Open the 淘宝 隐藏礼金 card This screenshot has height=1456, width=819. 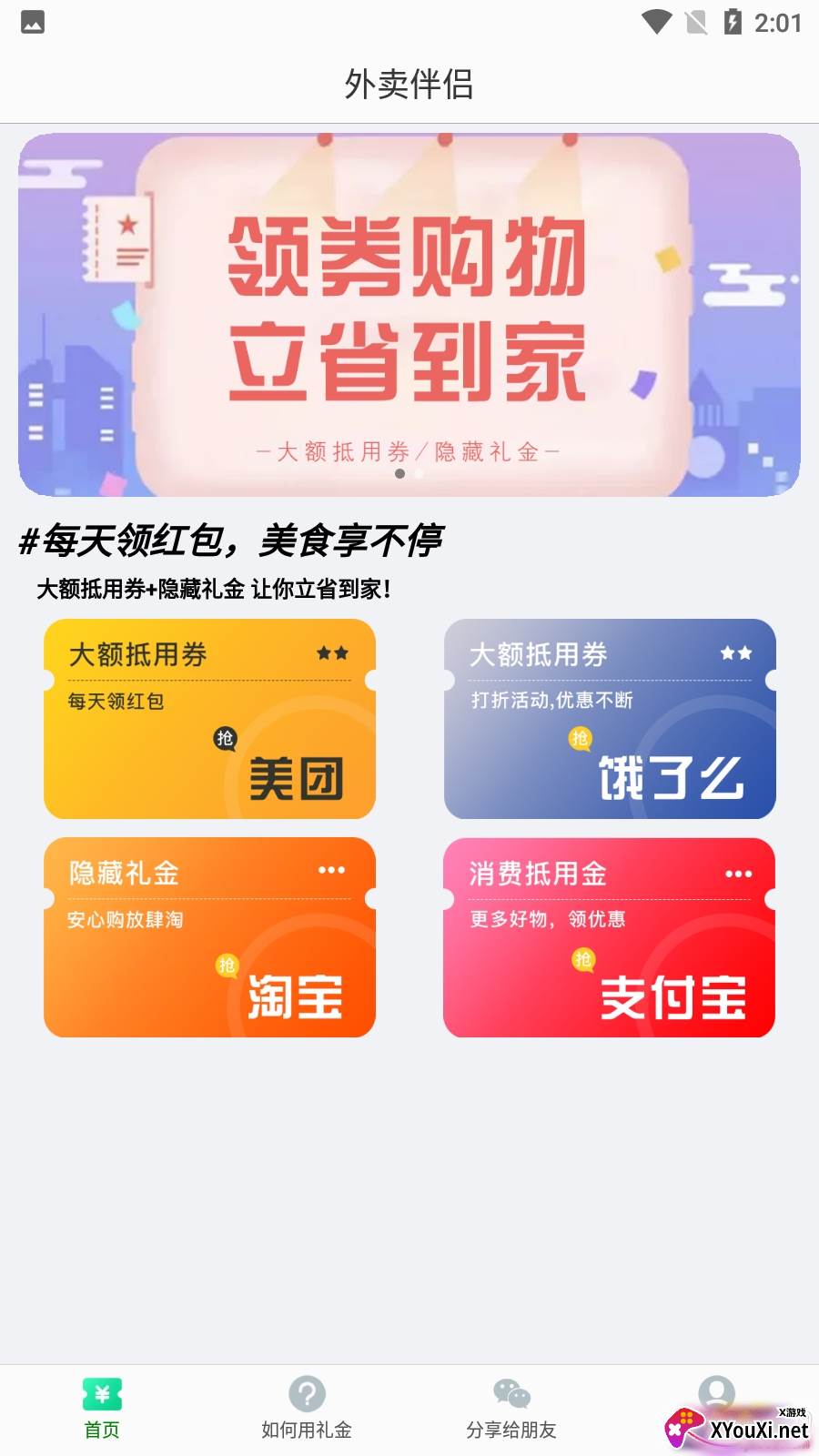click(x=209, y=937)
